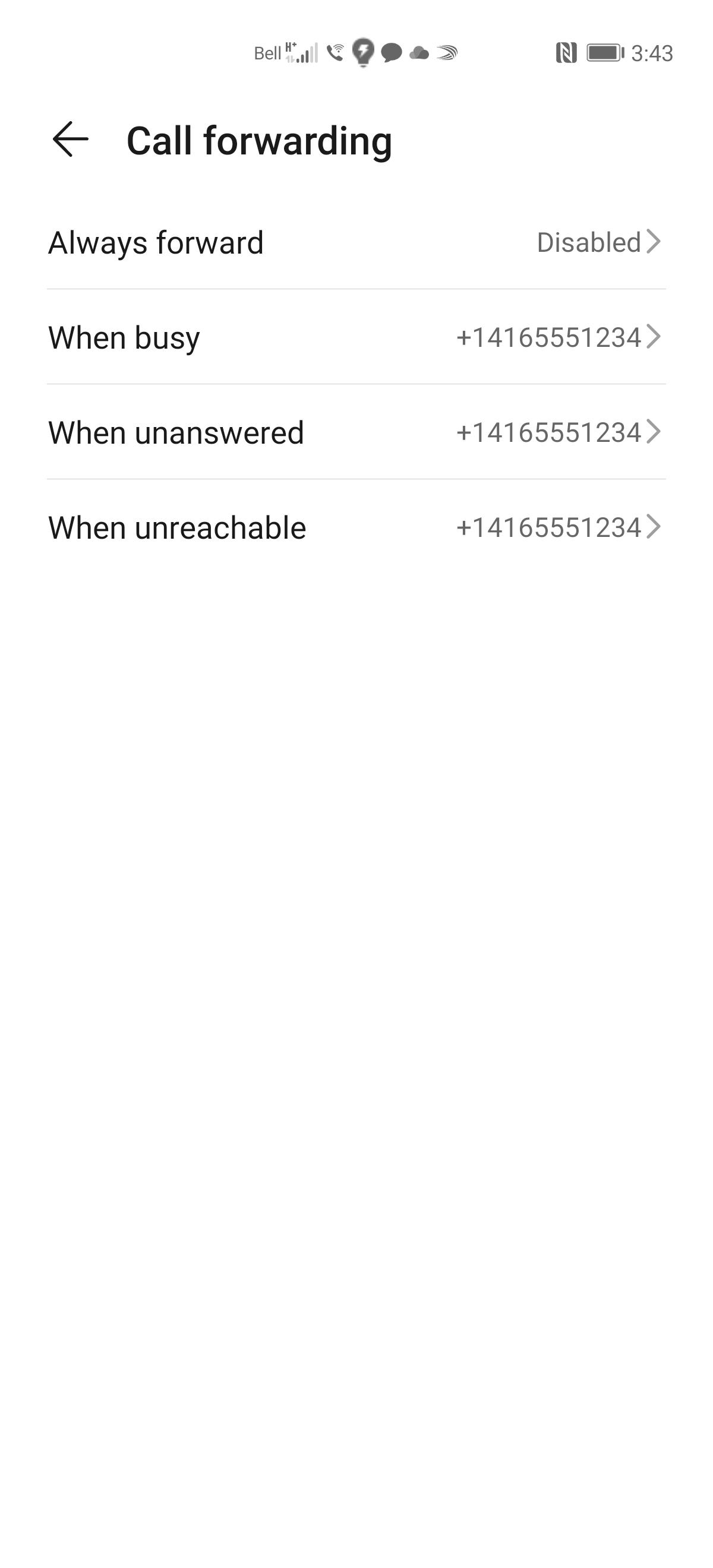Tap the Wi-Fi calling icon in the status bar

(336, 53)
